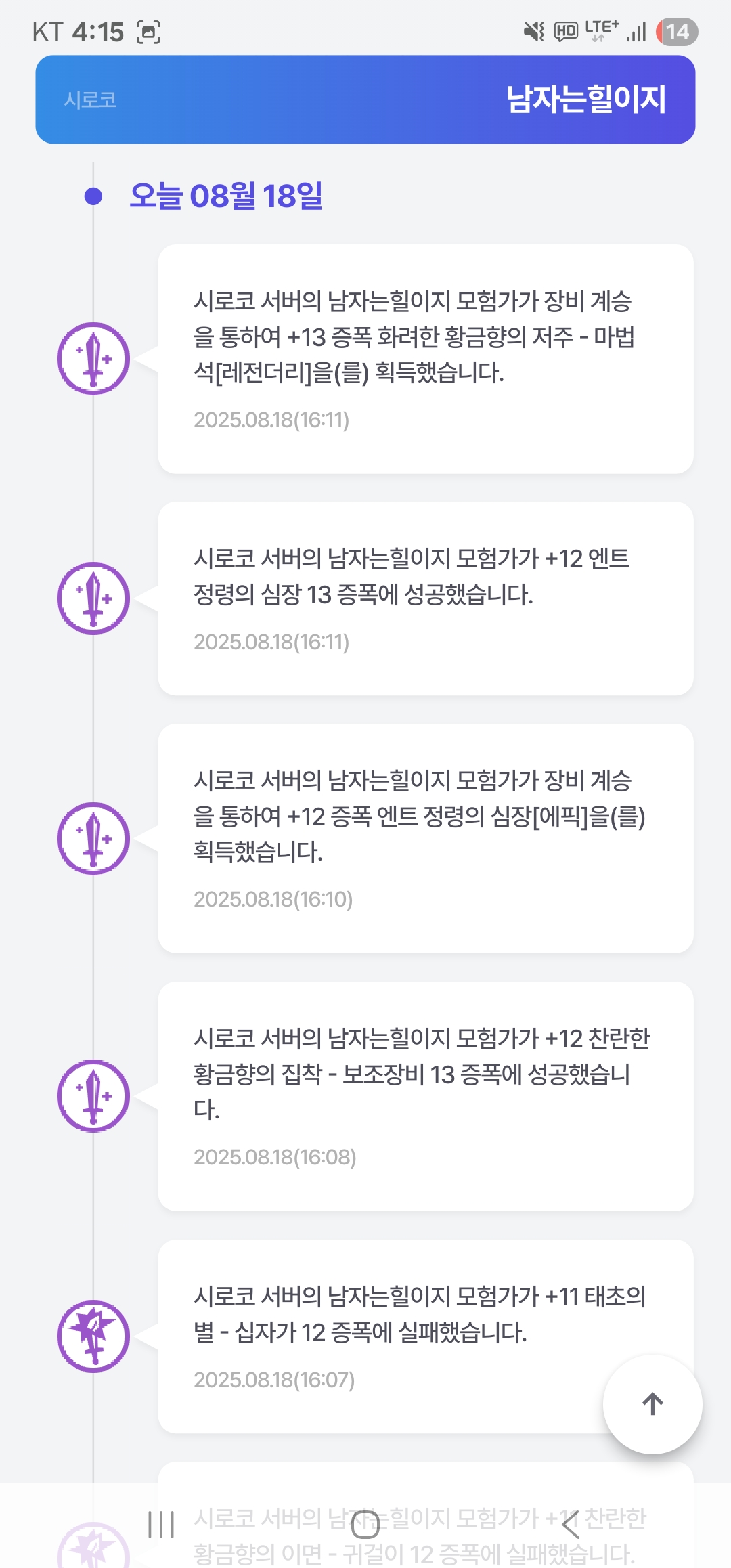Open the 남자는힐이지 character header banner

365,100
